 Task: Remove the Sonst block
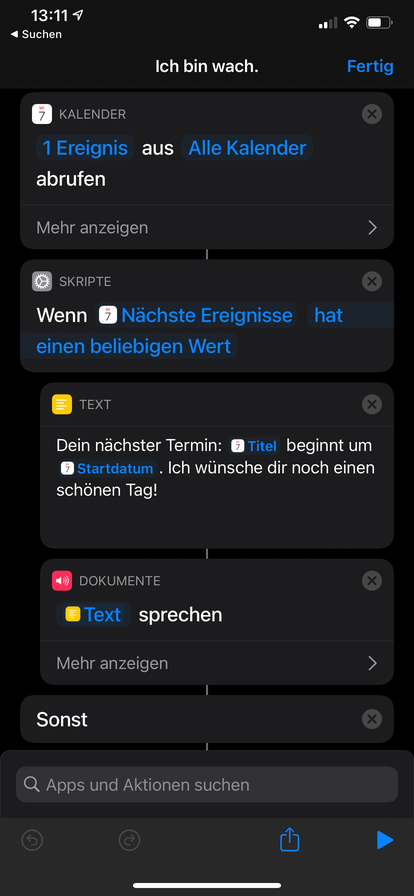(x=372, y=719)
